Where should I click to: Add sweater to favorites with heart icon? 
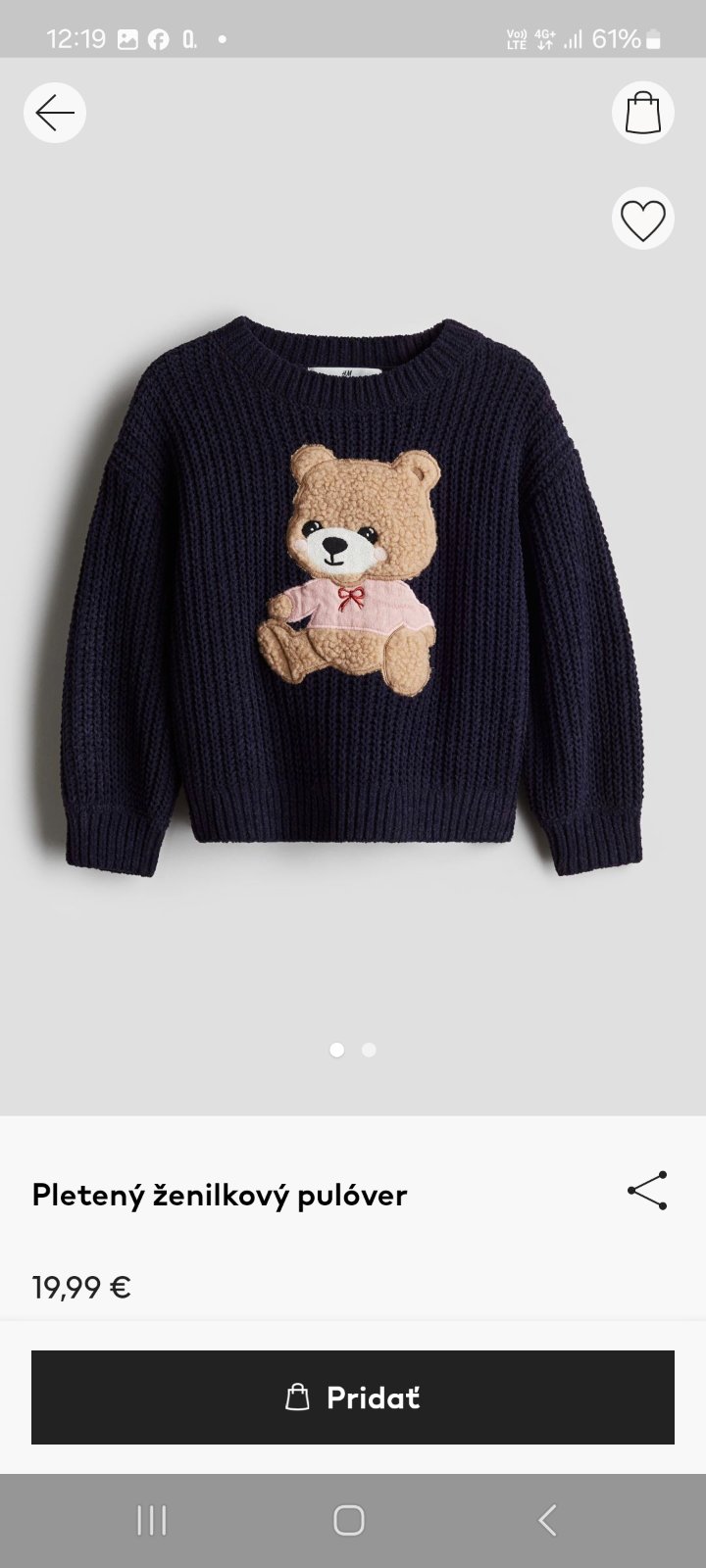coord(643,218)
